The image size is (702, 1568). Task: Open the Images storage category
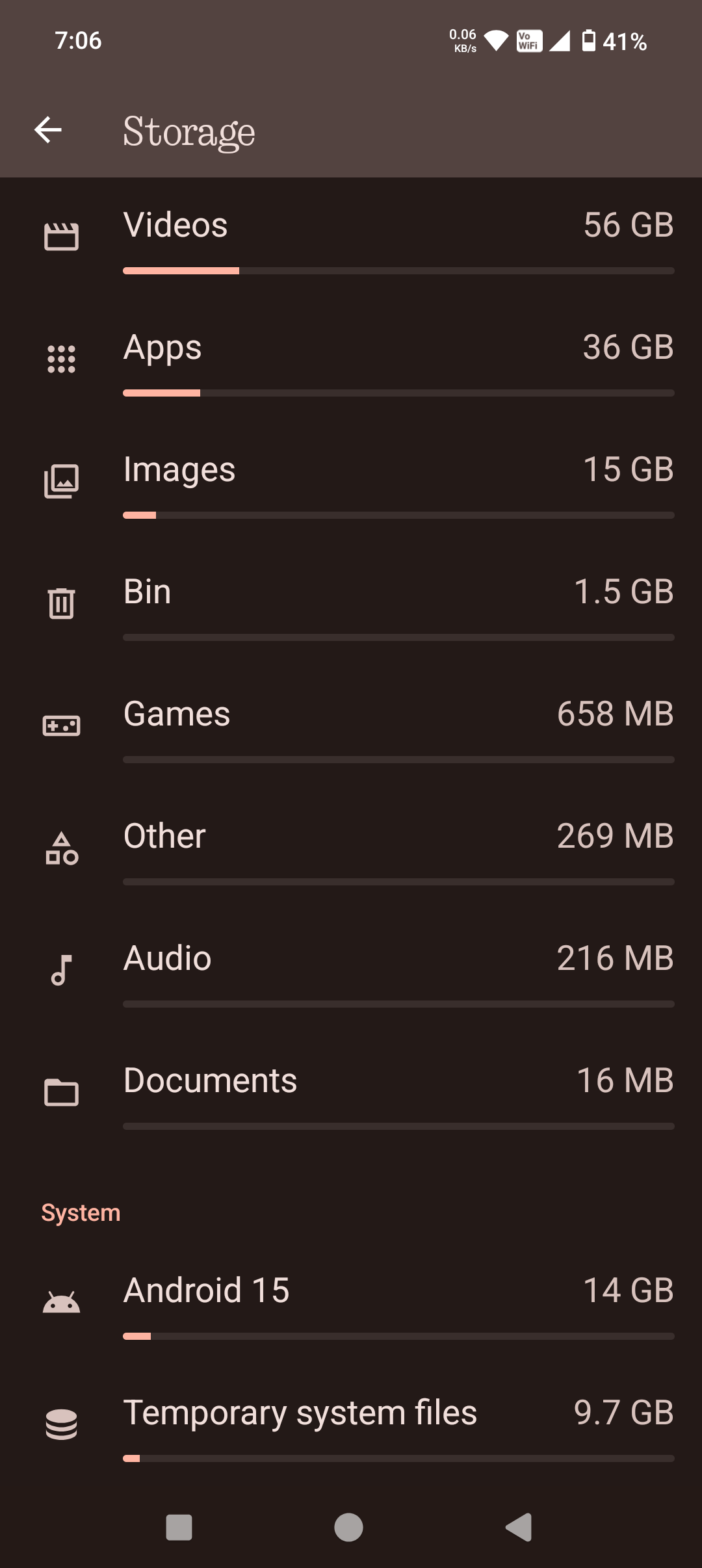tap(351, 482)
